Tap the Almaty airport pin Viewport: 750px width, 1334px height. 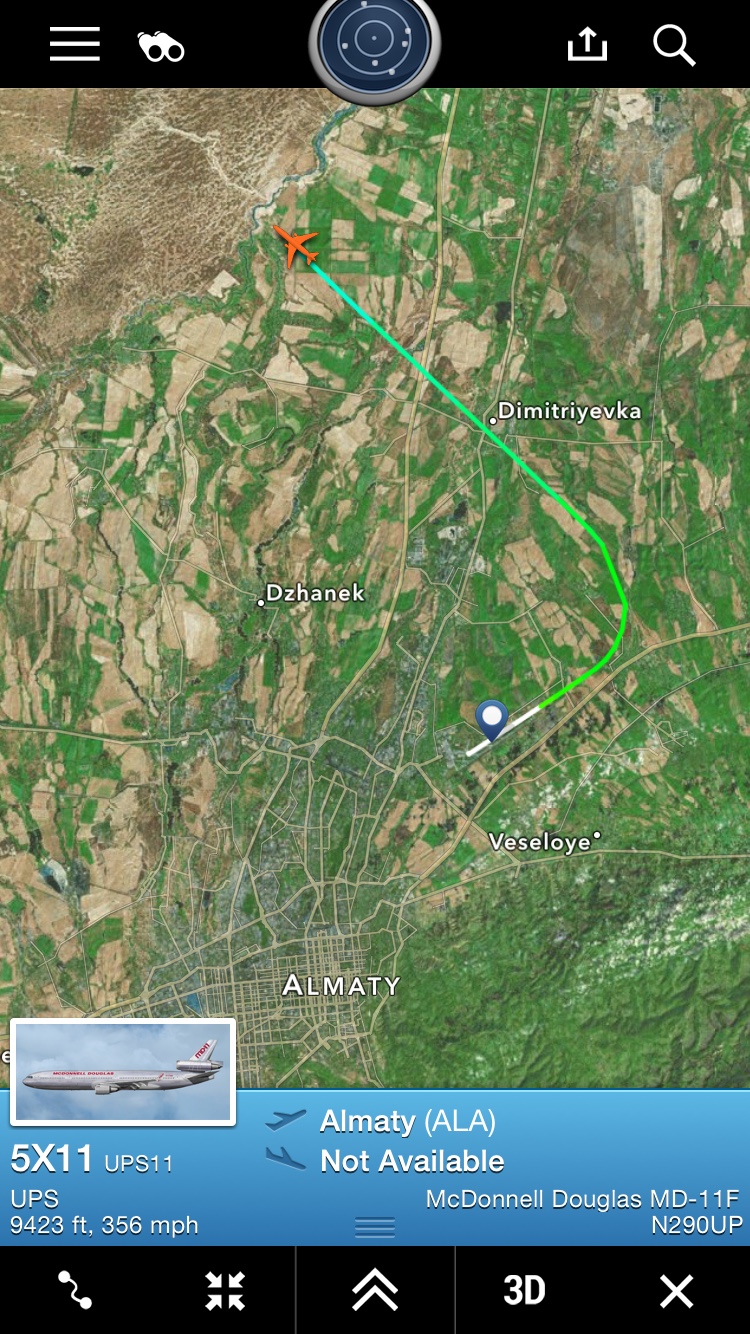tap(491, 719)
